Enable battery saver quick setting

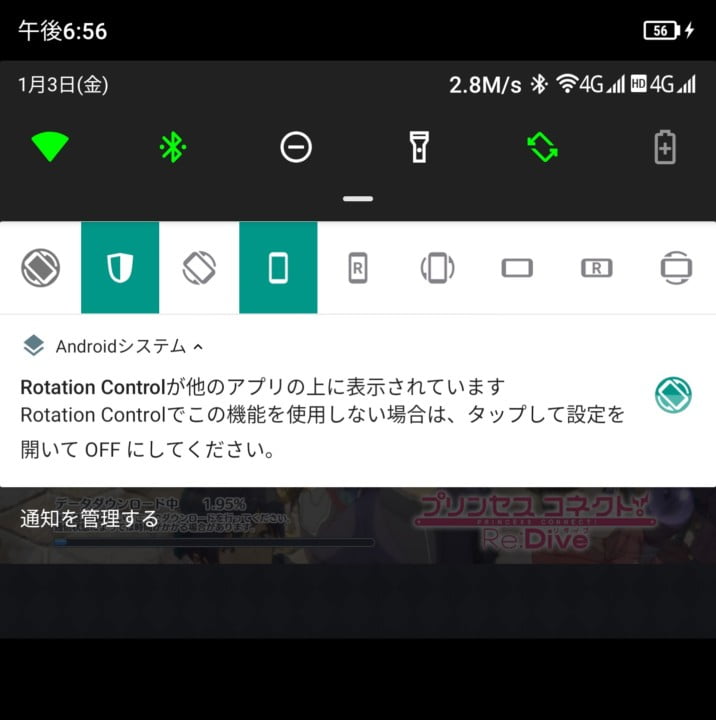665,148
